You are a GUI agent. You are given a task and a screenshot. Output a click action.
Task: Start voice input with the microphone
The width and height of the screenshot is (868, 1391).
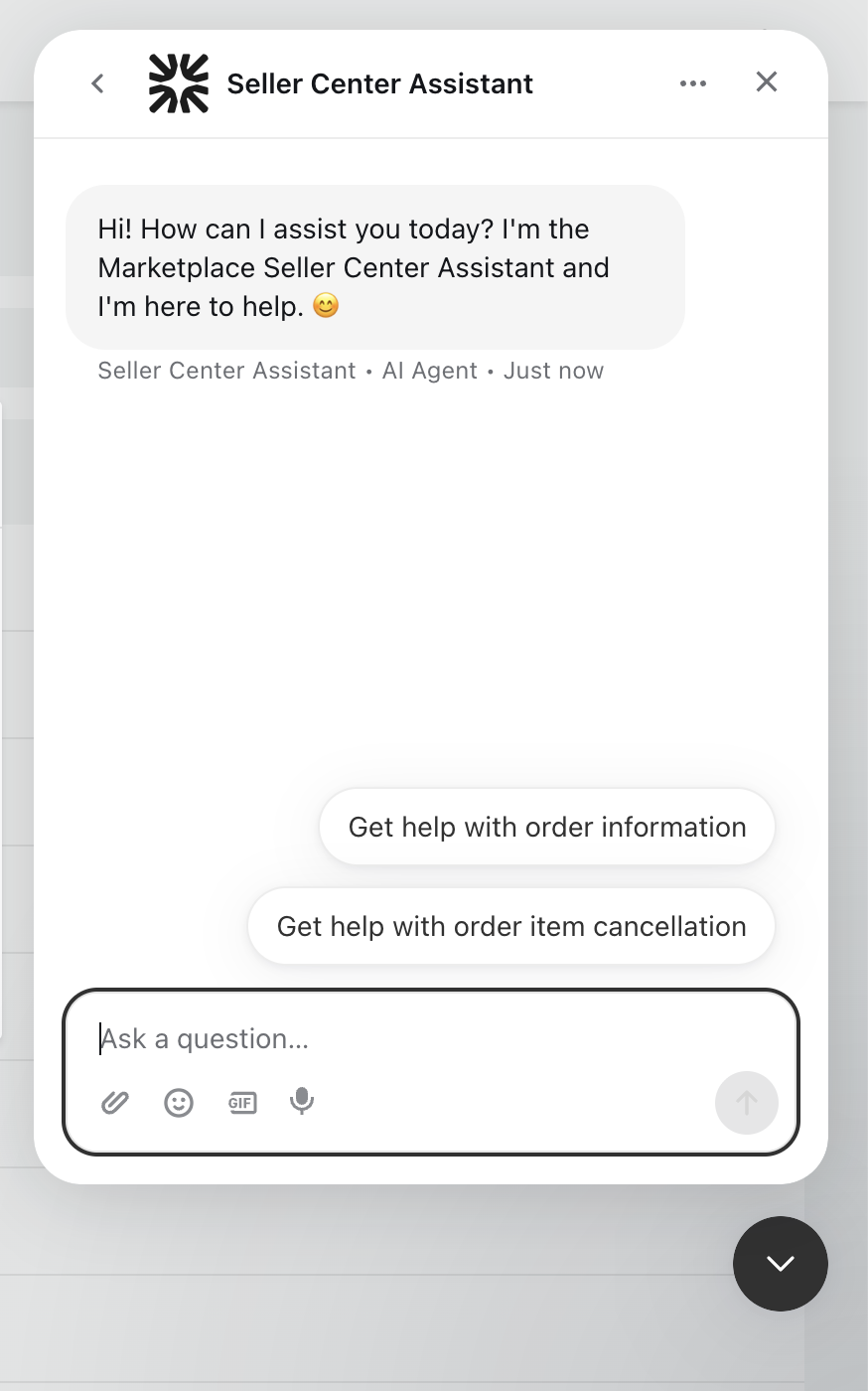[x=302, y=1101]
